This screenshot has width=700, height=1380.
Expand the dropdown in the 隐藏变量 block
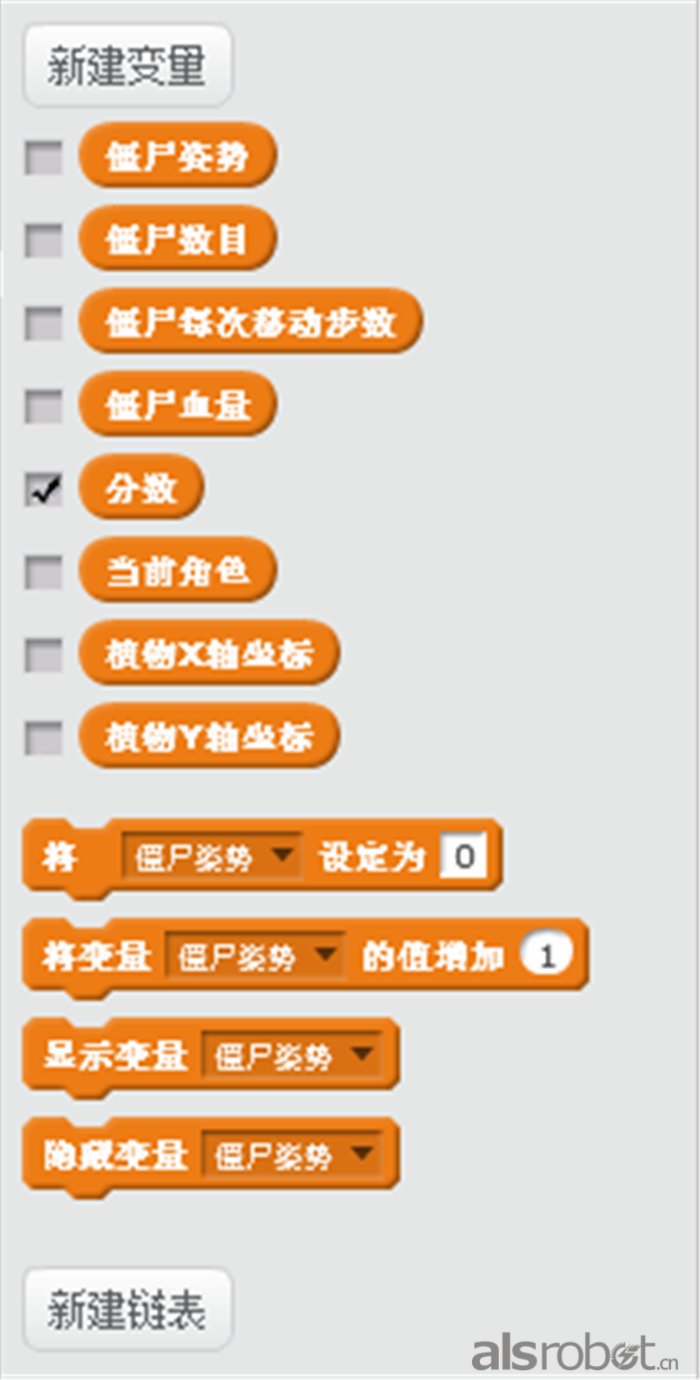click(x=291, y=1156)
